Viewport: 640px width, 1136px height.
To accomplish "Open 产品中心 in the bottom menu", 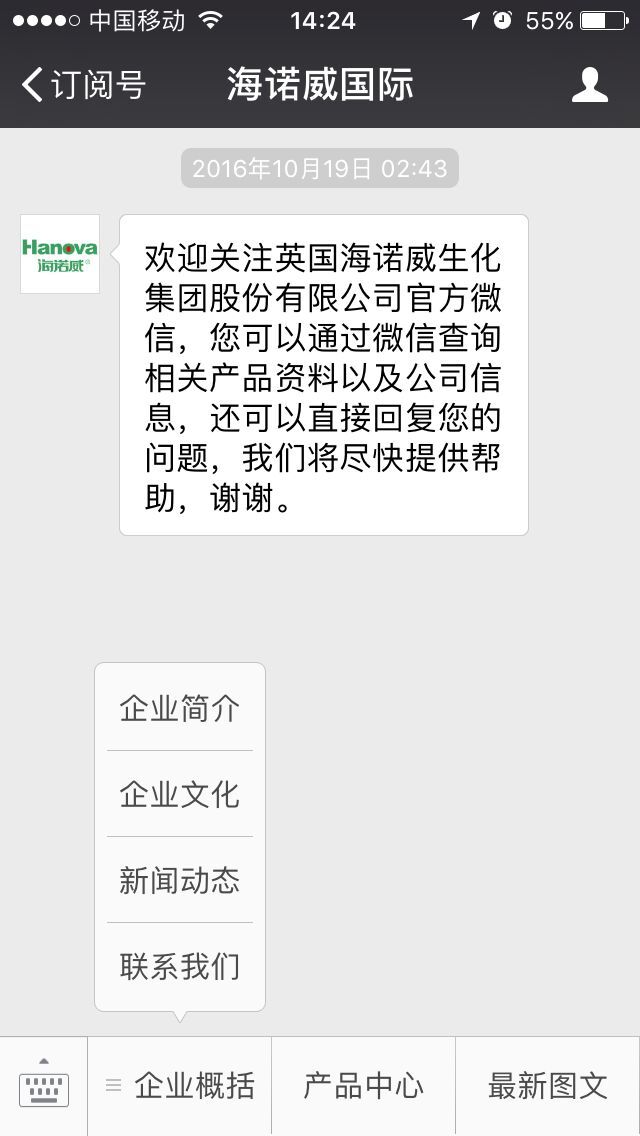I will pyautogui.click(x=363, y=1086).
